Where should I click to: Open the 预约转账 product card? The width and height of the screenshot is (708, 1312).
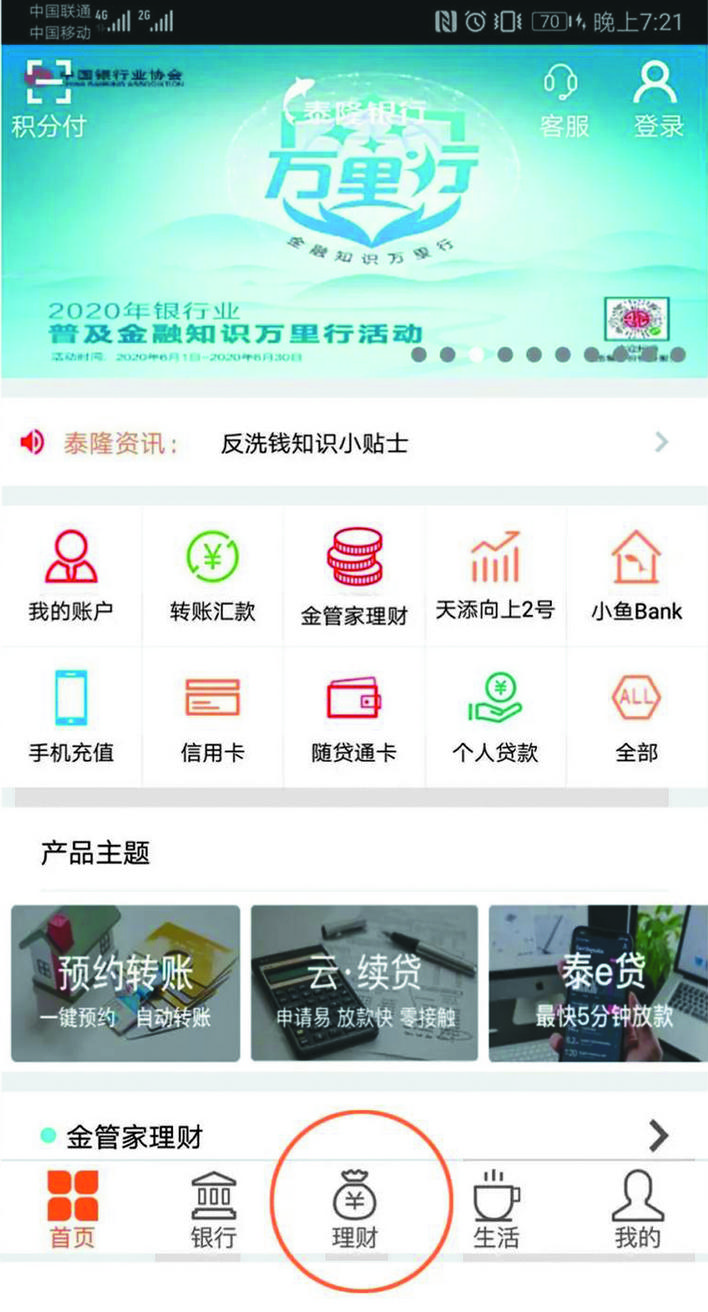tap(126, 983)
